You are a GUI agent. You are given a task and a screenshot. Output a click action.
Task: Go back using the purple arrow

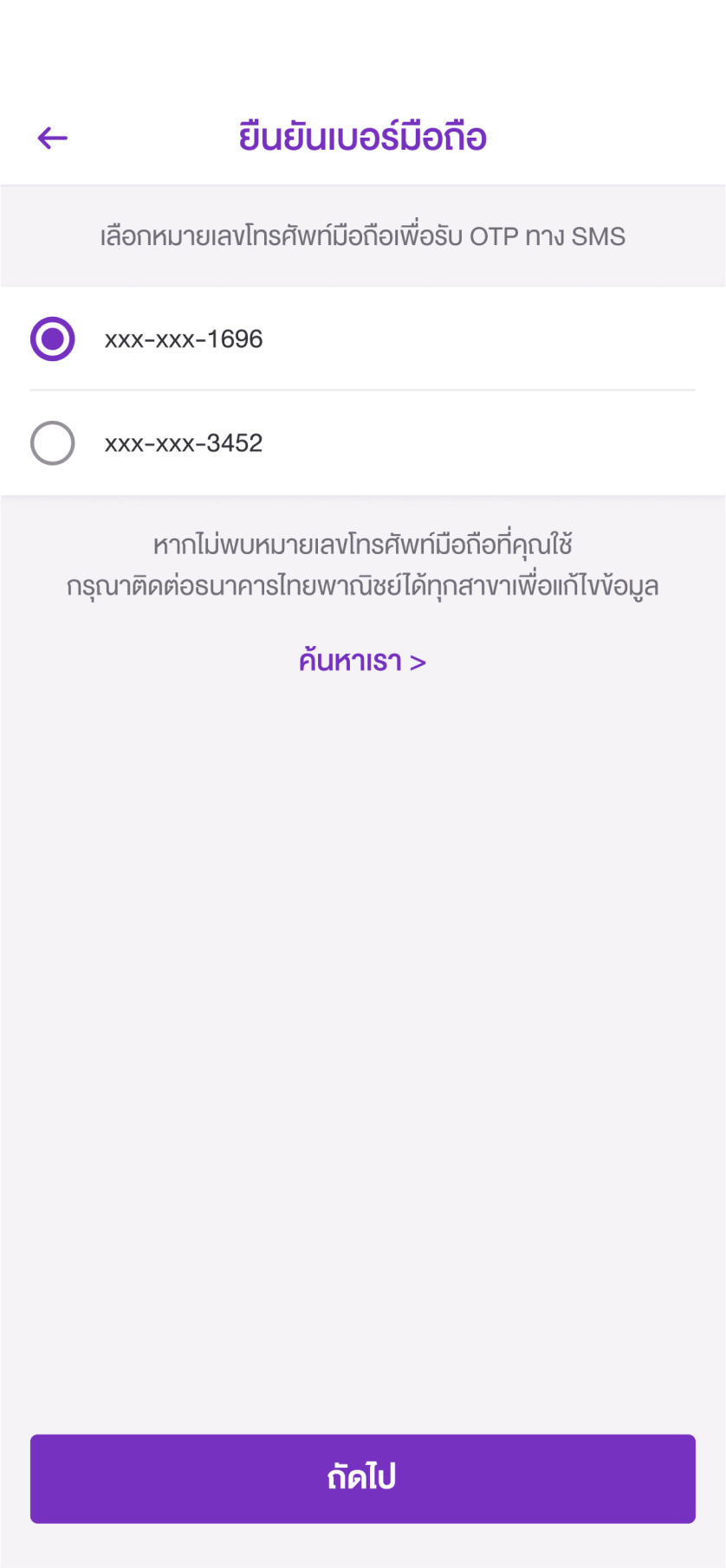point(53,138)
